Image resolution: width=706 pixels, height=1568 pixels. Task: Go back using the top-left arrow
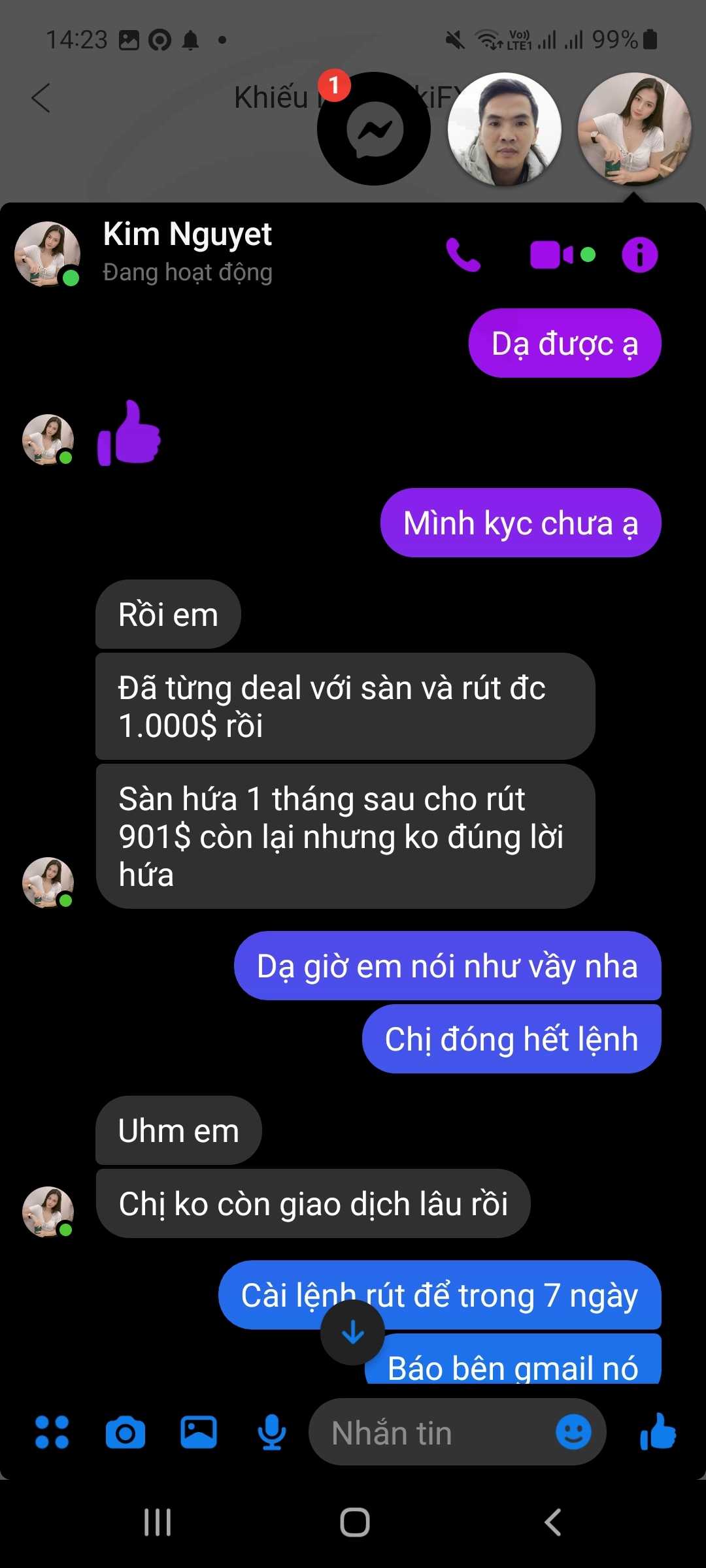[41, 98]
